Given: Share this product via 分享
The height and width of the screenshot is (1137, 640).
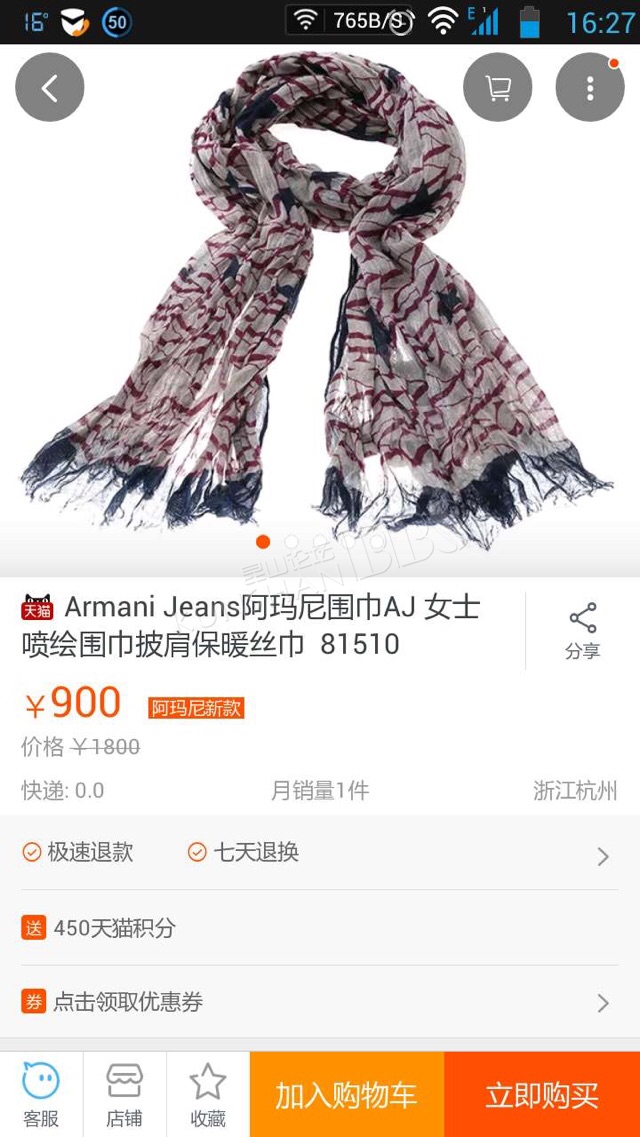Looking at the screenshot, I should coord(582,631).
